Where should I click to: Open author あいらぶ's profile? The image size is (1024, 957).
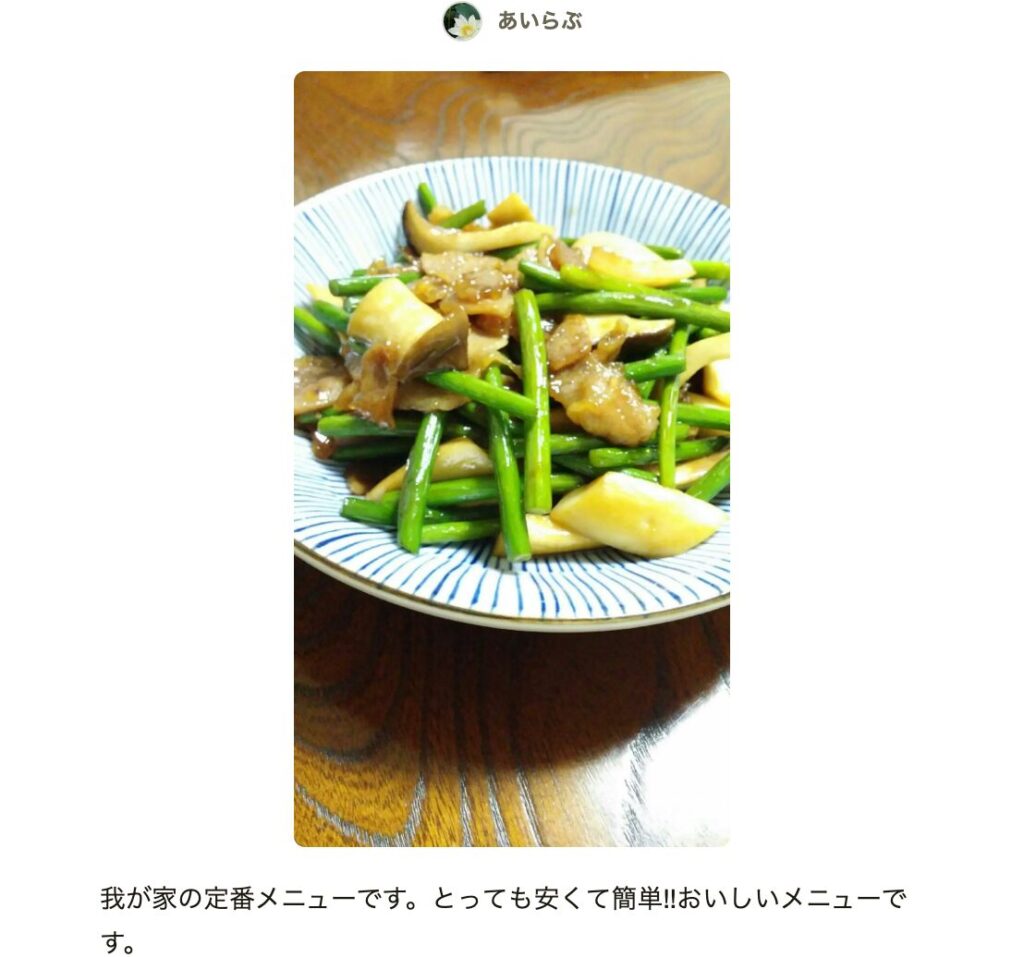538,21
